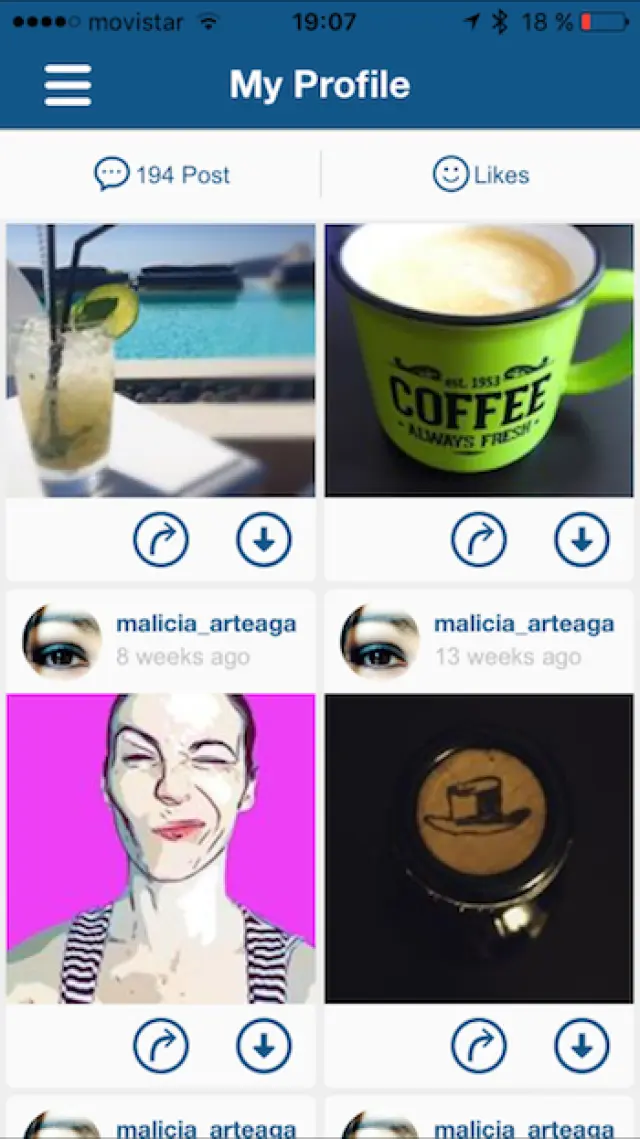Share the hat bottle cap photo
The width and height of the screenshot is (640, 1139).
click(479, 1046)
